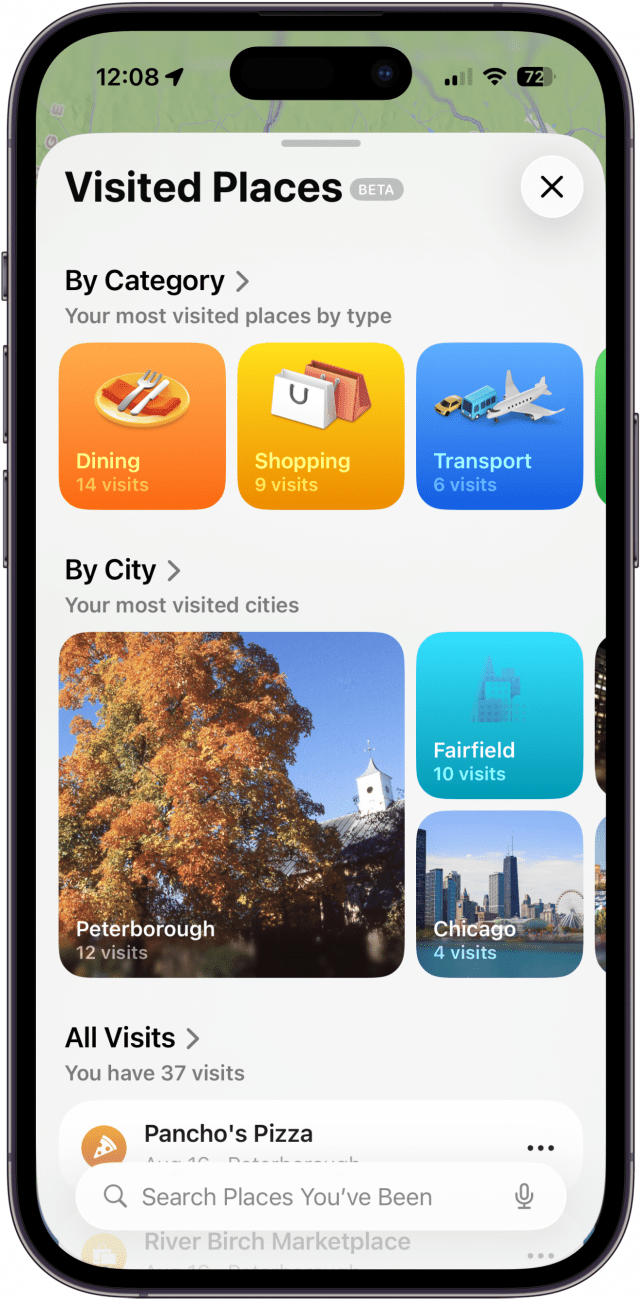
Task: Expand the By Category section
Action: (x=156, y=281)
